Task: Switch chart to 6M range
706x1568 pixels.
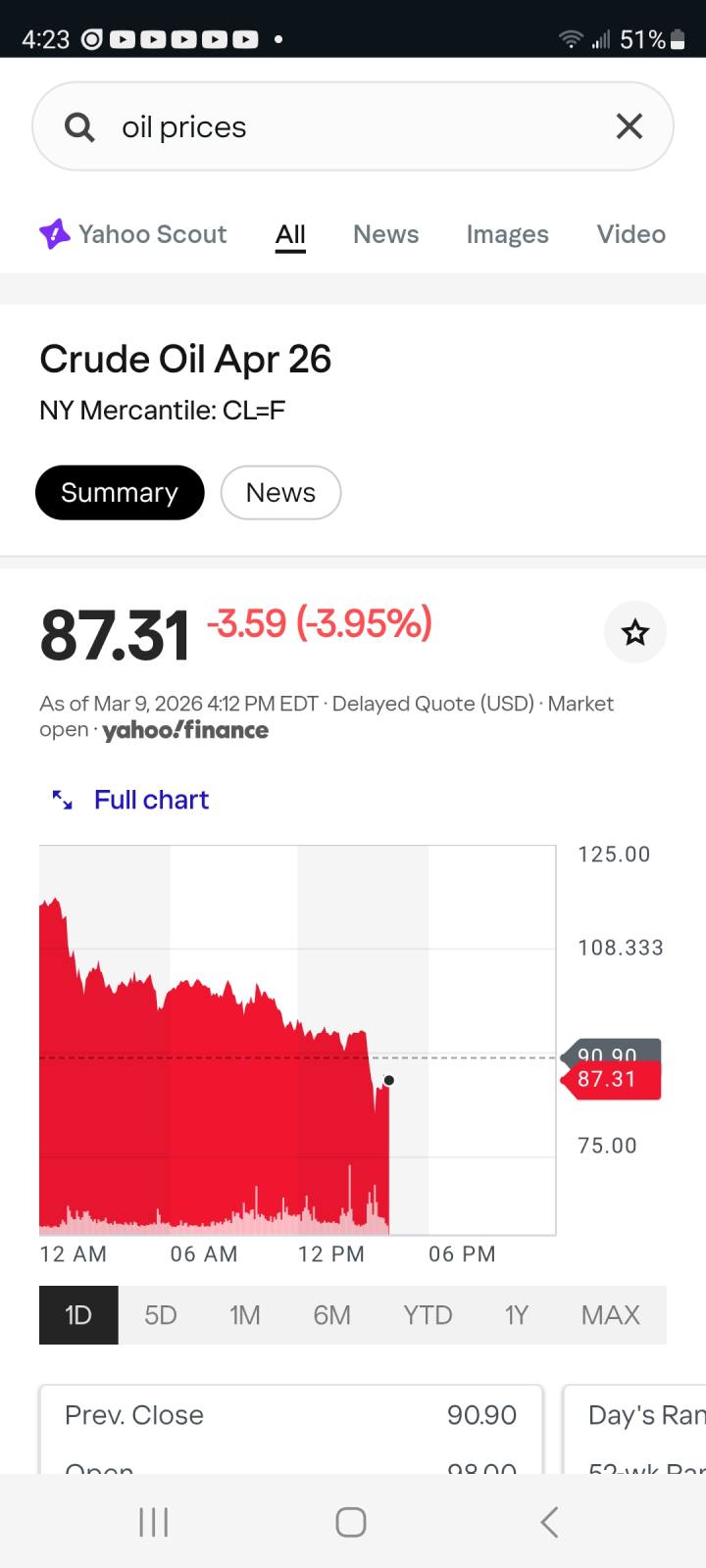Action: click(x=331, y=1315)
